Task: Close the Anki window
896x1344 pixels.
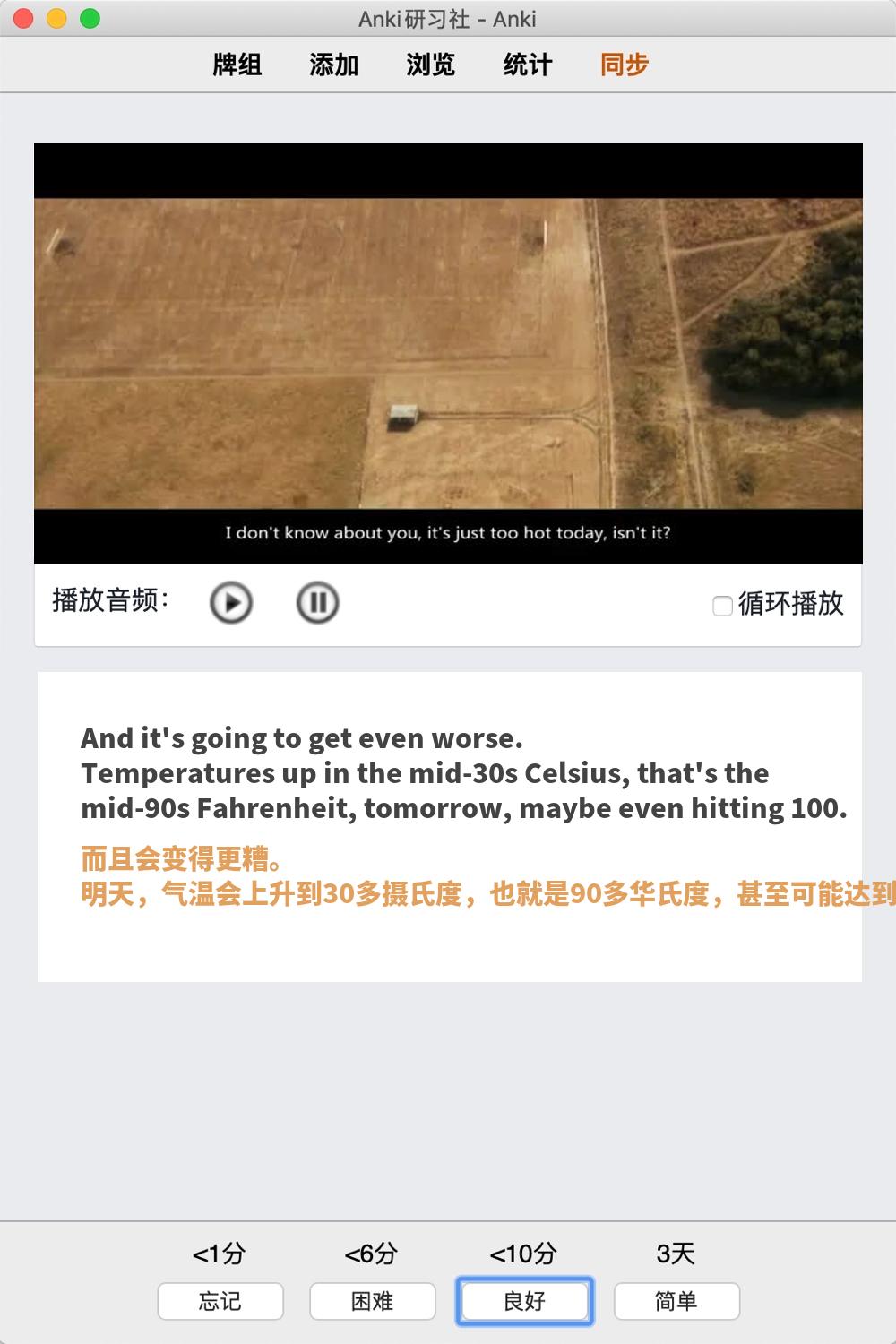Action: (x=24, y=18)
